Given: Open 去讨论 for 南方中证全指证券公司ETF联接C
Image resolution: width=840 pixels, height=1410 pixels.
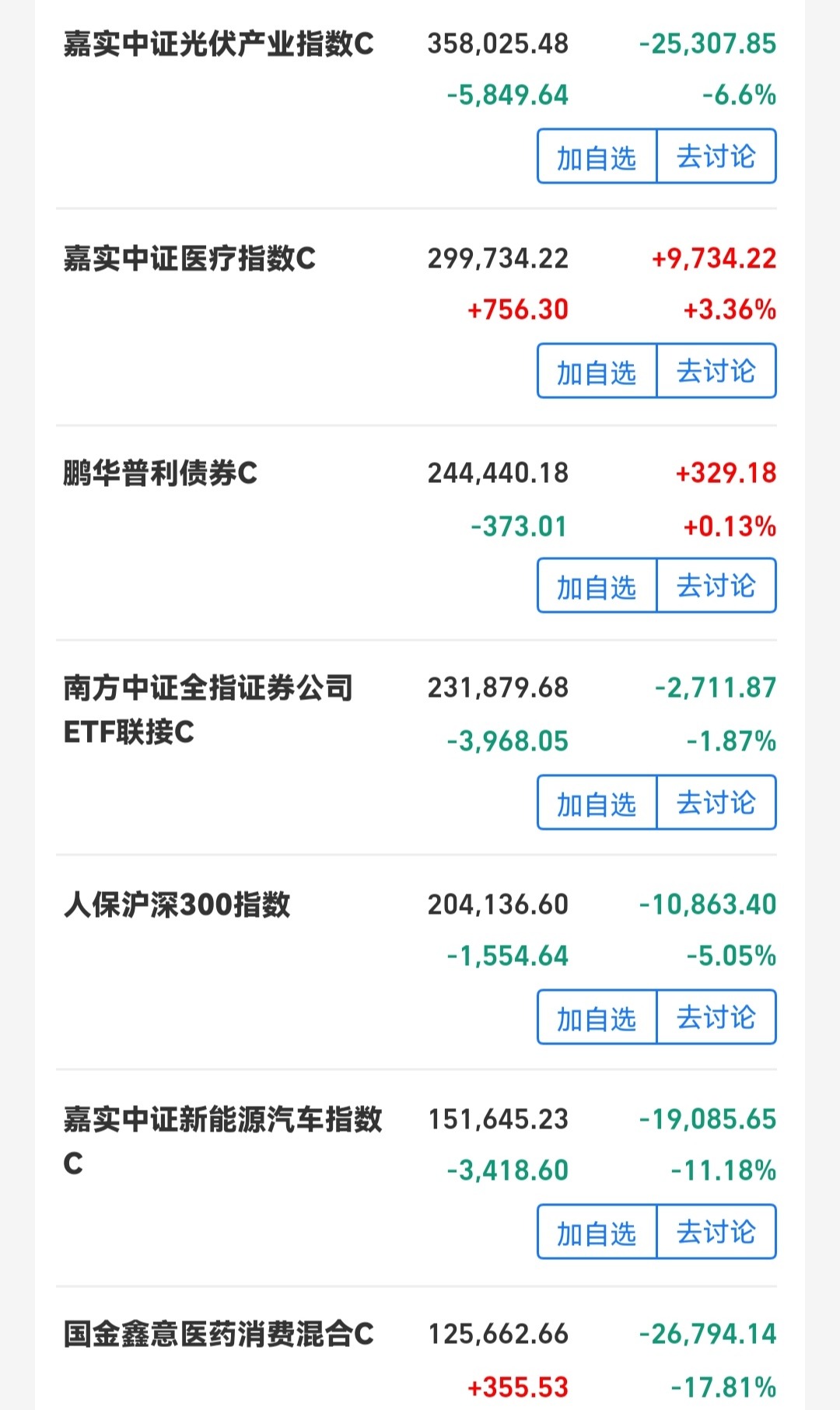Looking at the screenshot, I should (716, 803).
